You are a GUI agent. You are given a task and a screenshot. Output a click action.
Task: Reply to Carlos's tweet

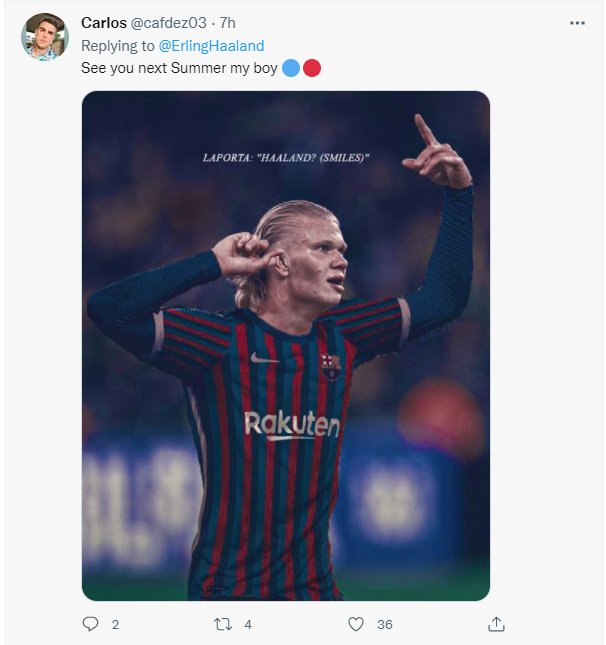click(x=91, y=623)
